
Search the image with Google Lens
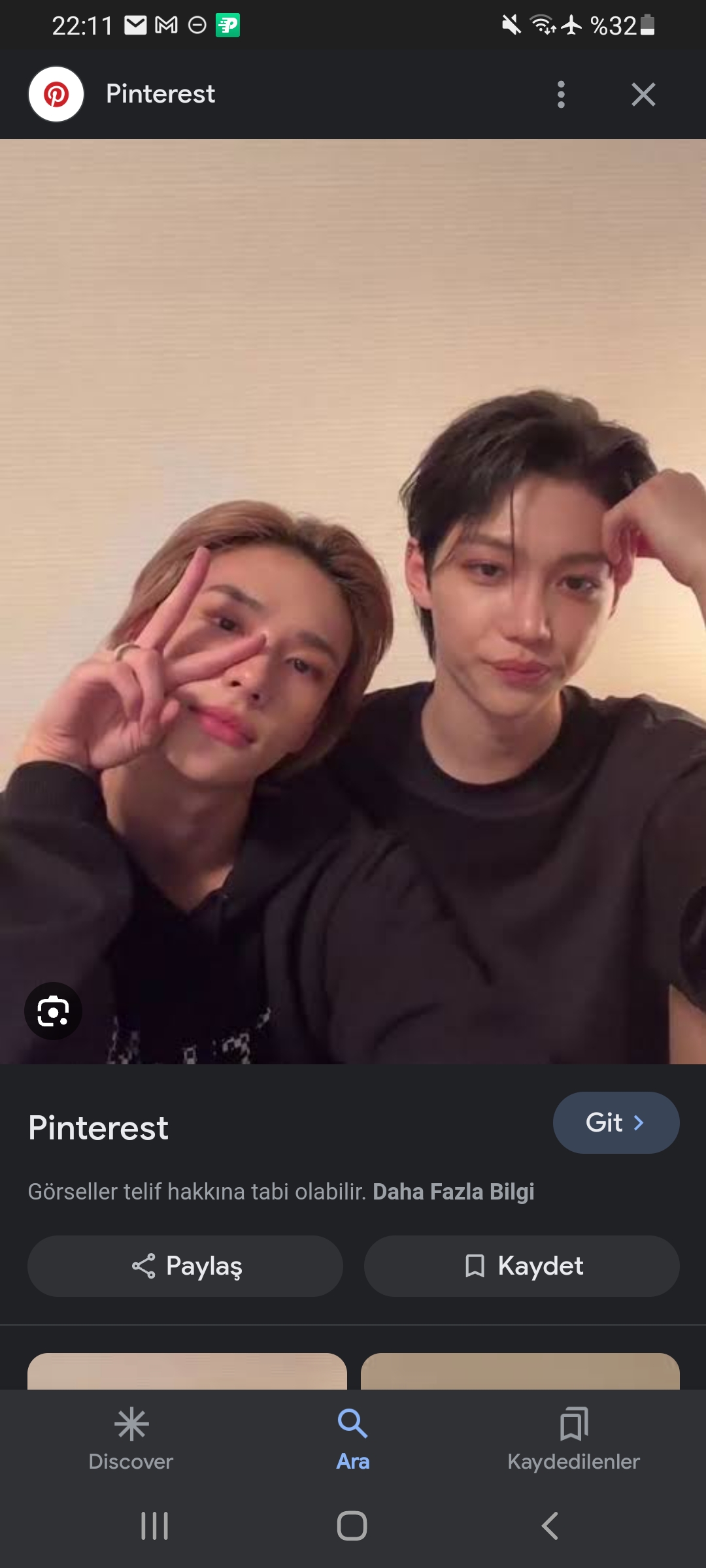tap(54, 1011)
